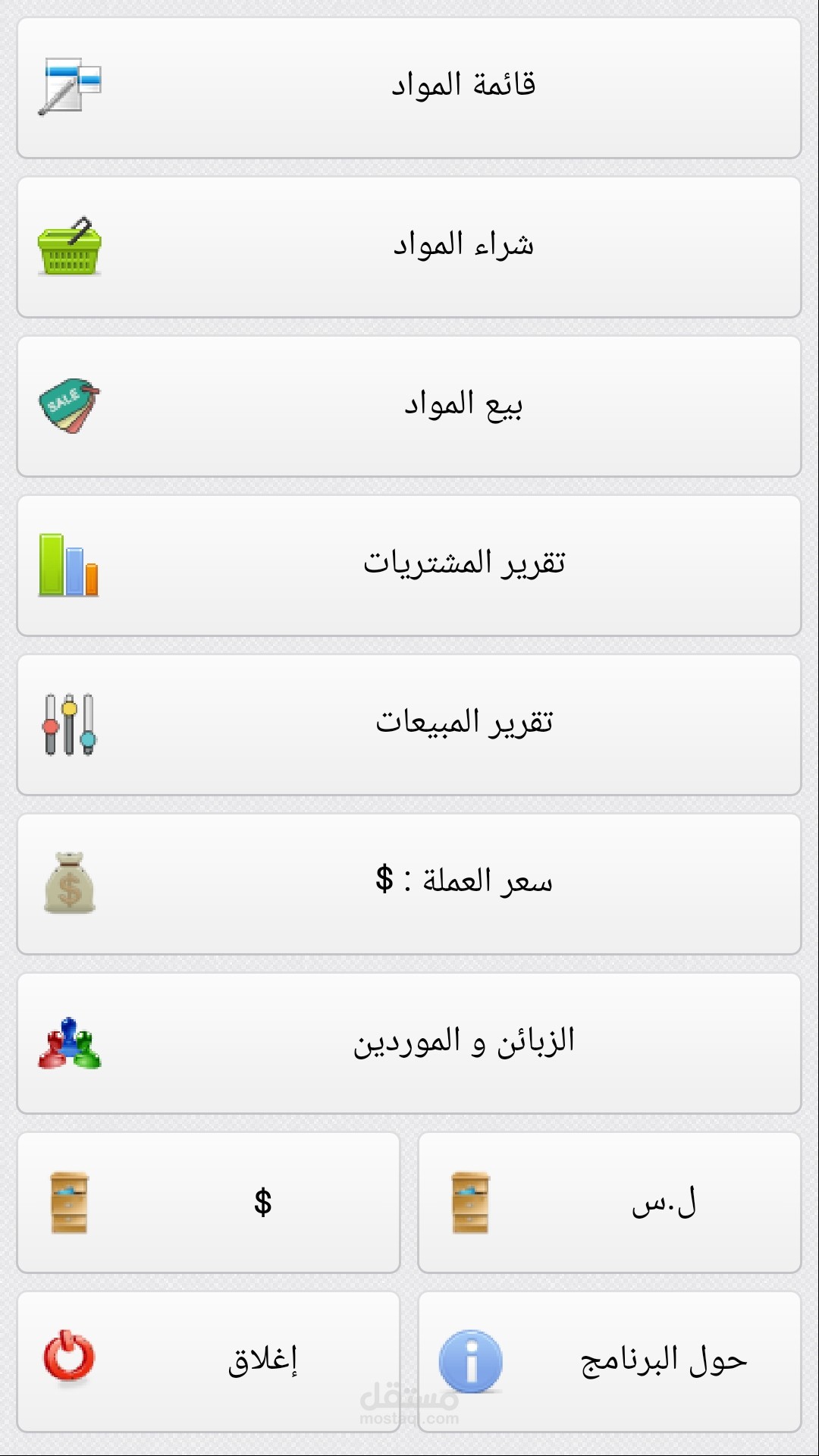
Task: Open the قائمة المواد materials list
Action: tap(409, 87)
